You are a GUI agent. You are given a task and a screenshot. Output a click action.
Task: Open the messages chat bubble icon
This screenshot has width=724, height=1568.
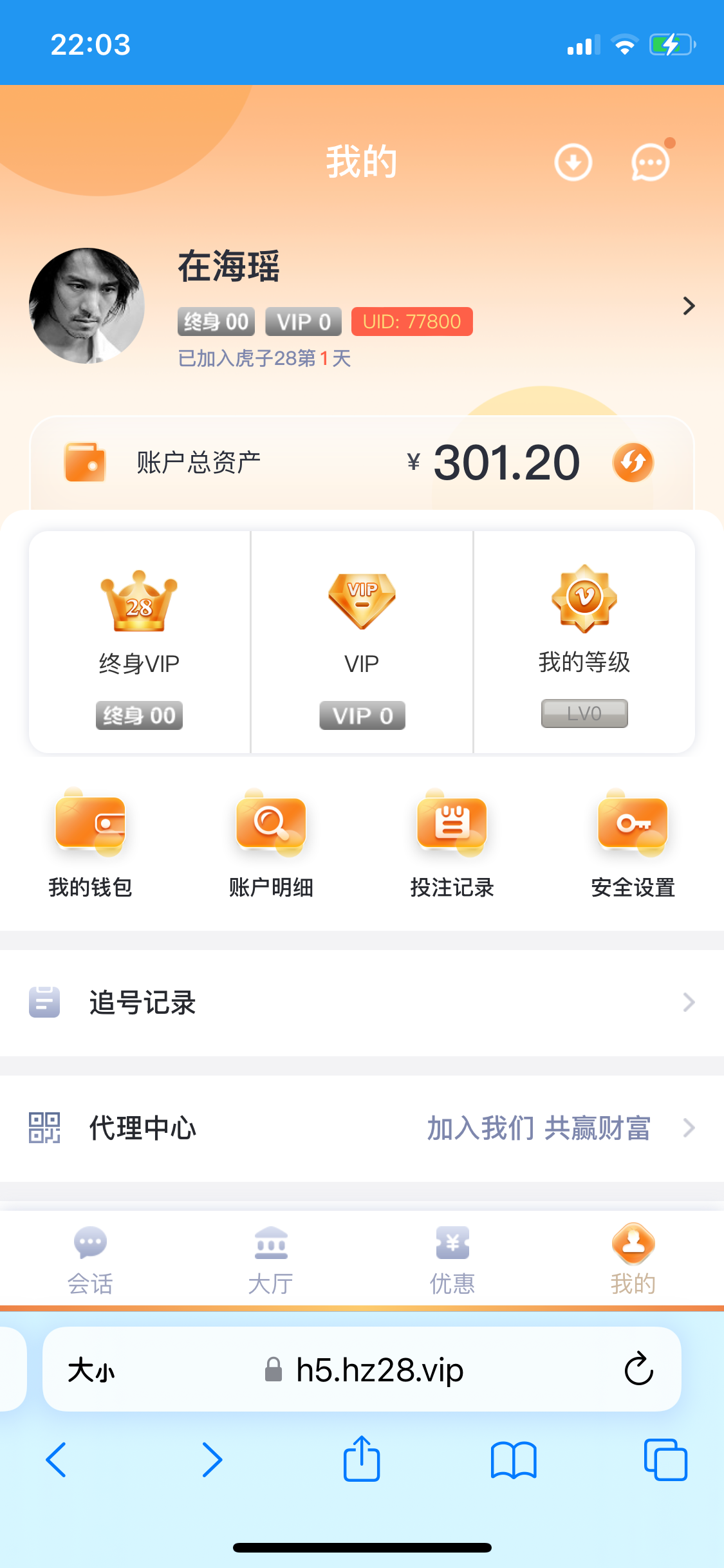click(650, 162)
